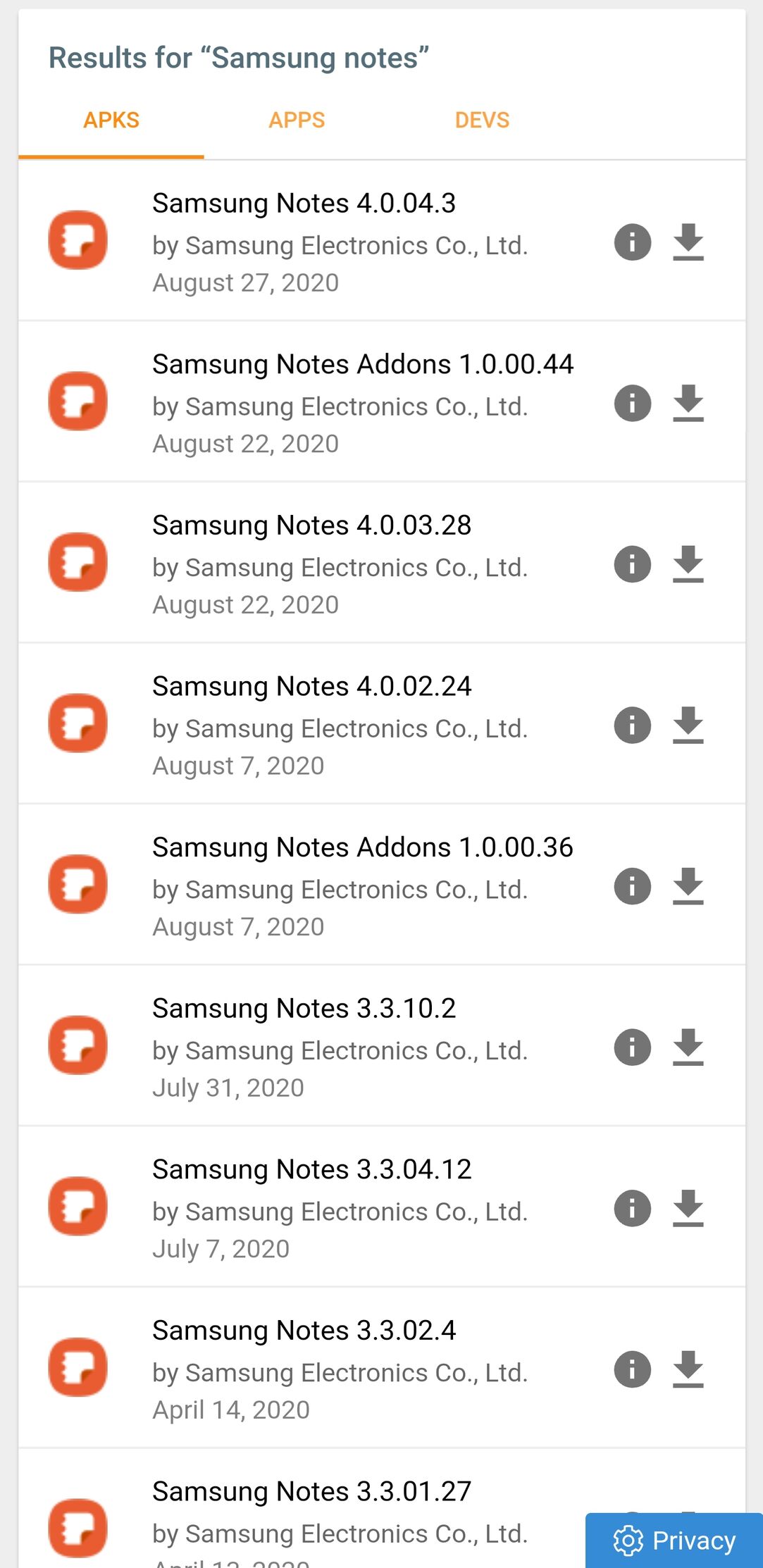Show info for Samsung Notes 4.0.02.24
The width and height of the screenshot is (763, 1568).
tap(633, 726)
